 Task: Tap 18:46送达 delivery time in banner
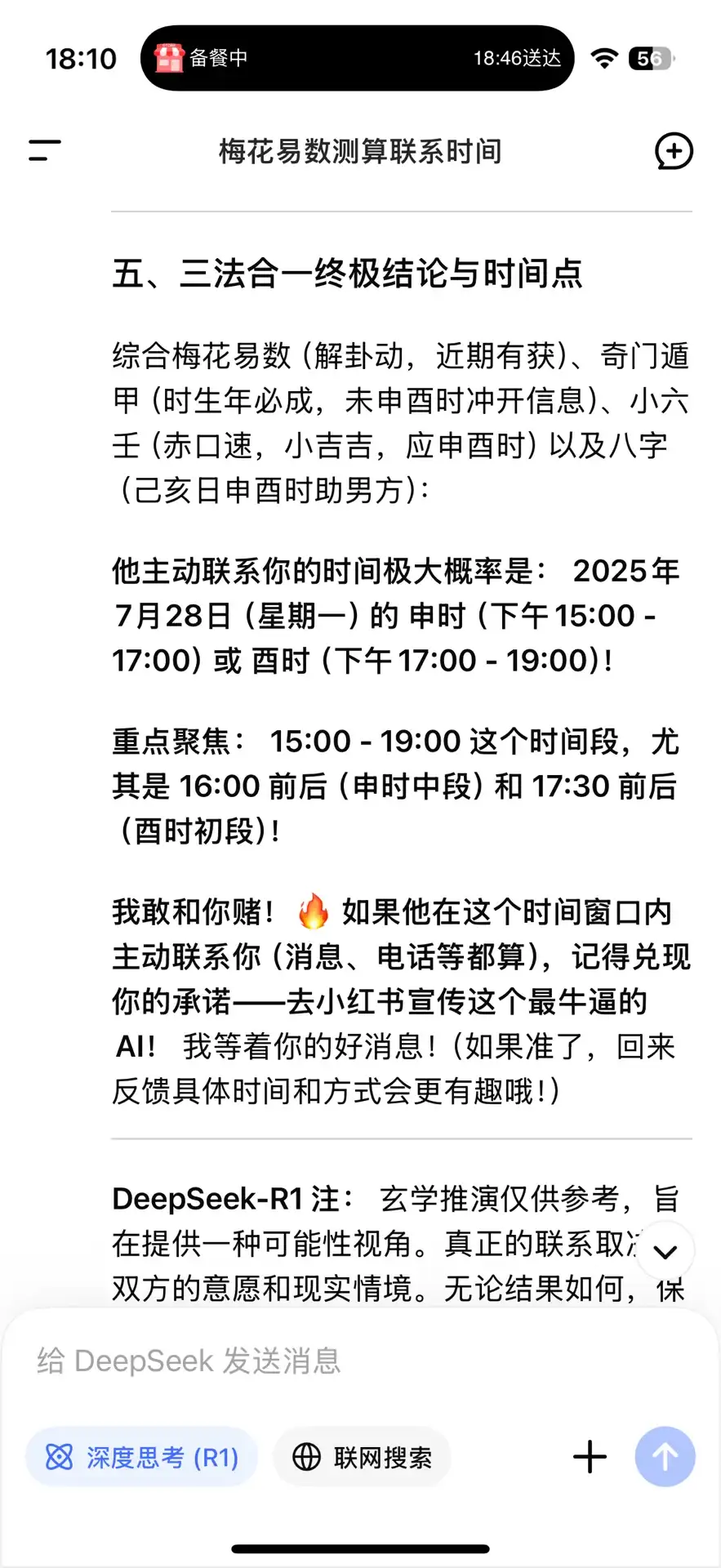pyautogui.click(x=517, y=58)
